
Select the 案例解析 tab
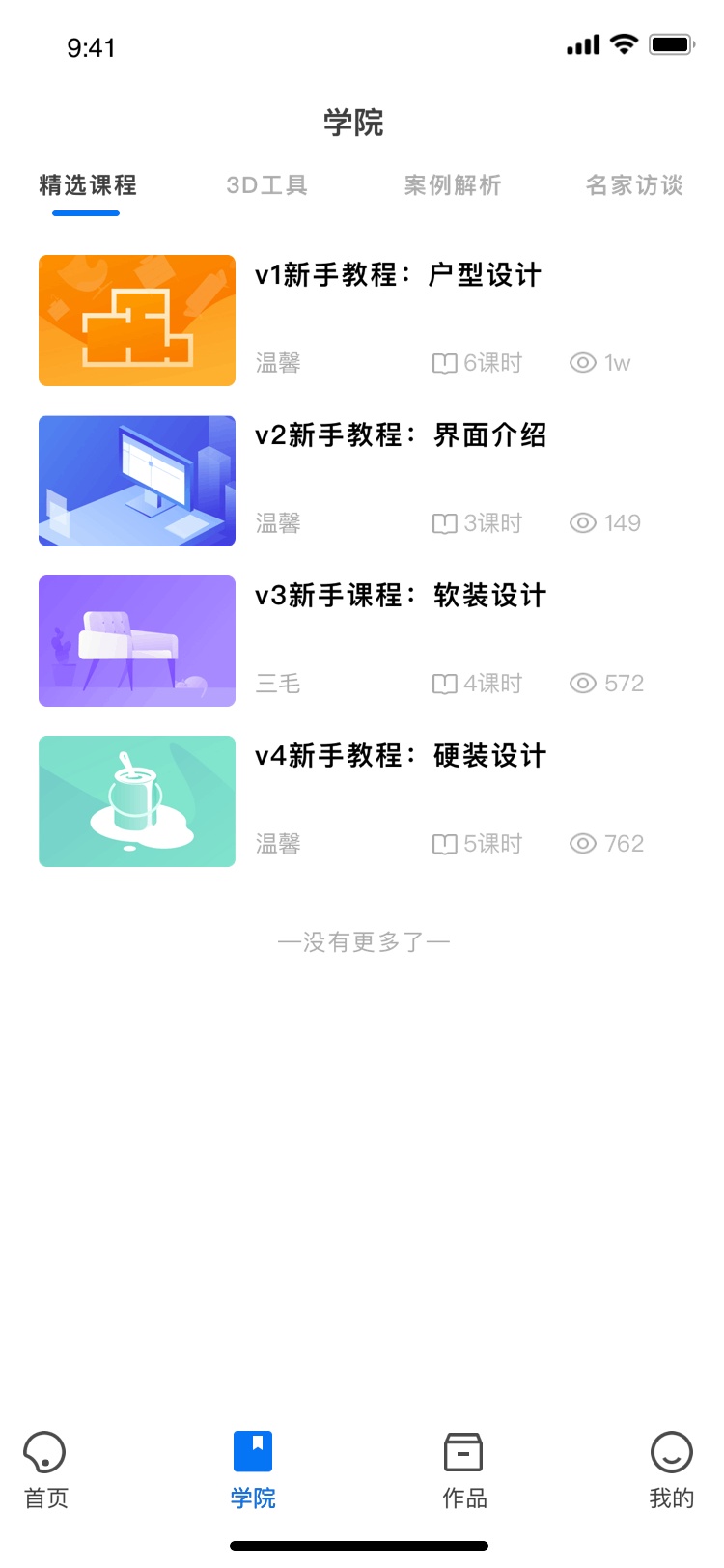tap(452, 185)
